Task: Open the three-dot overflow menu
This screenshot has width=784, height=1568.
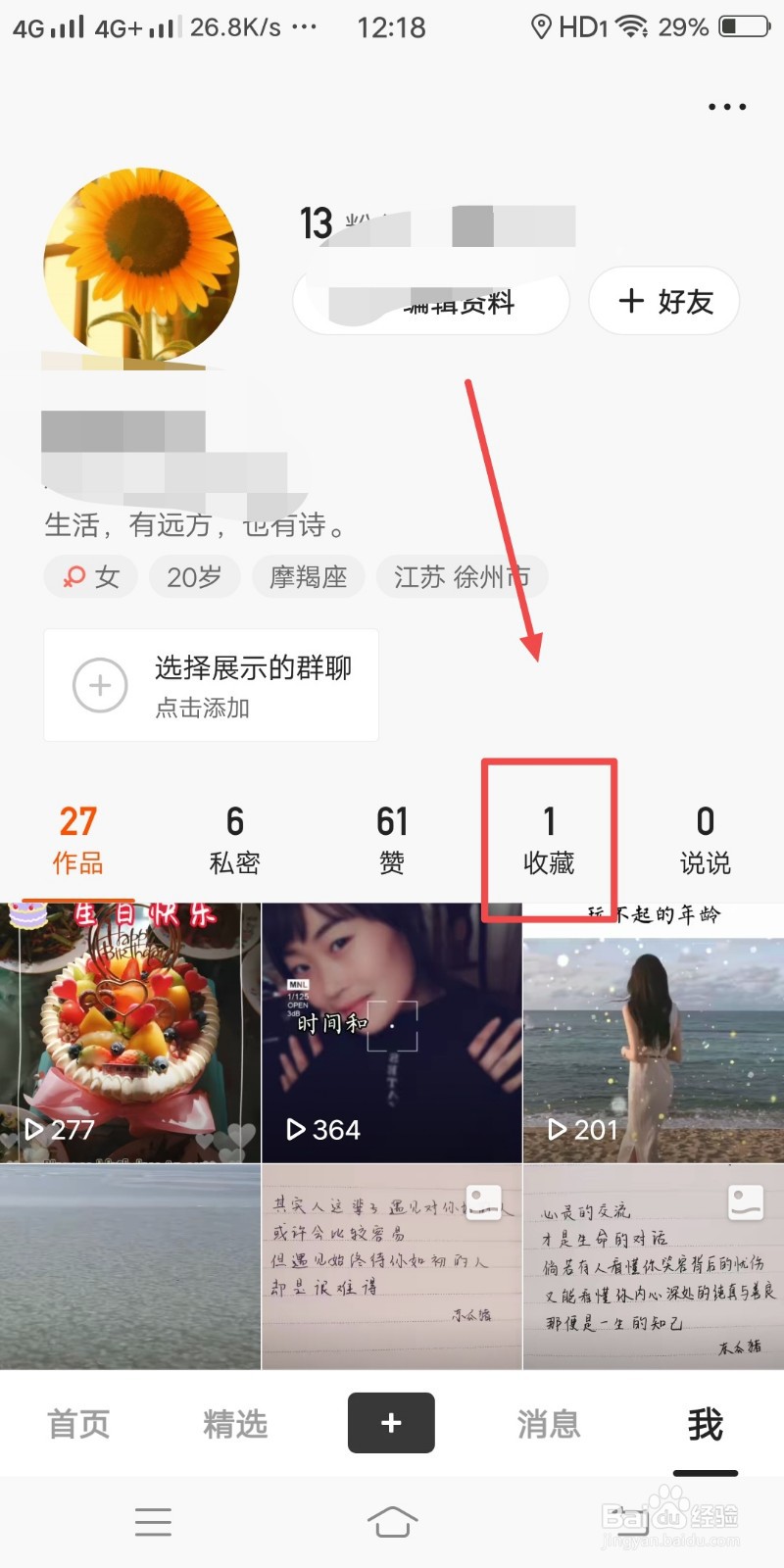Action: point(727,107)
